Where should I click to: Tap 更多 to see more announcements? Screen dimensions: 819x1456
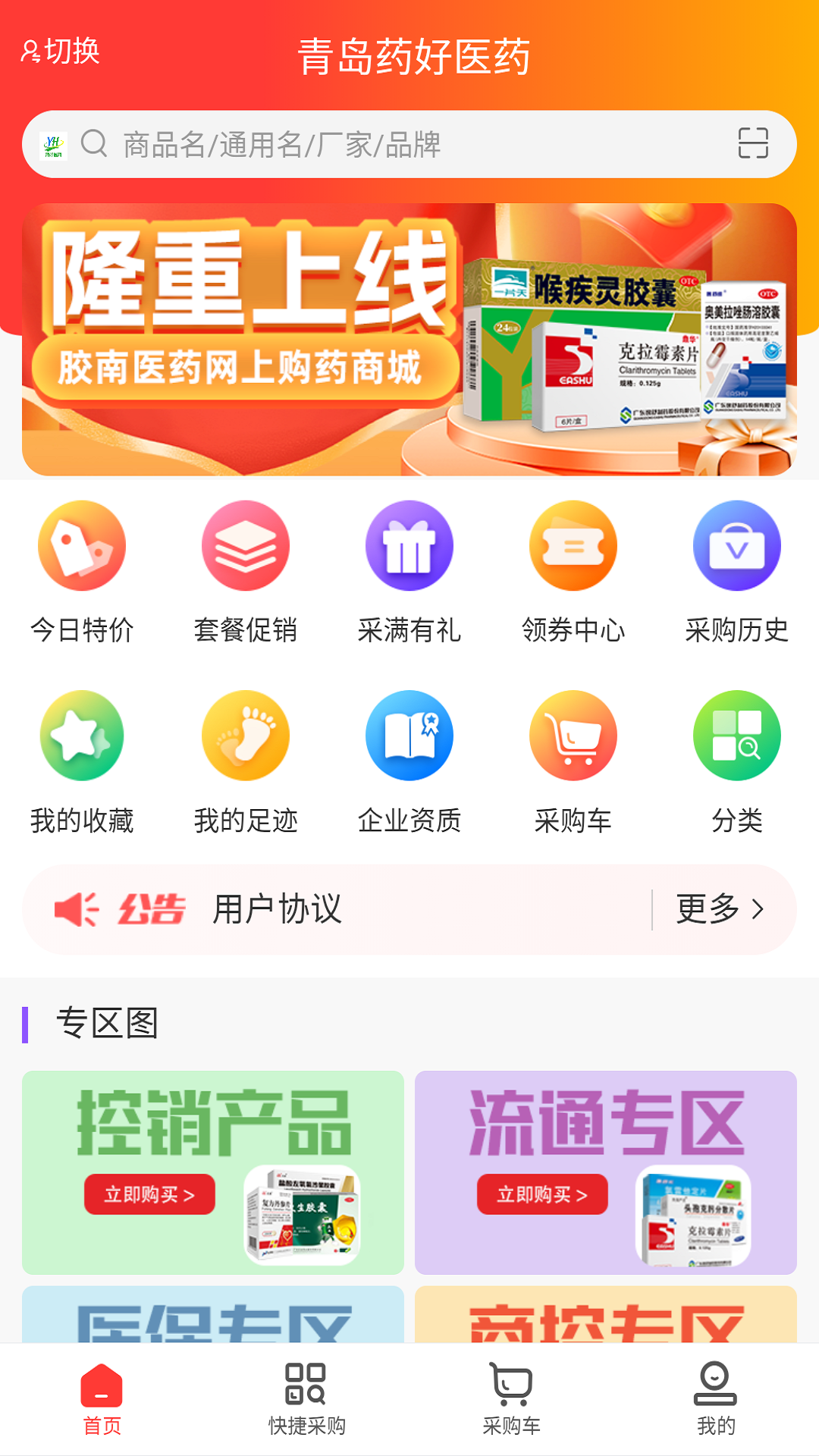point(720,908)
